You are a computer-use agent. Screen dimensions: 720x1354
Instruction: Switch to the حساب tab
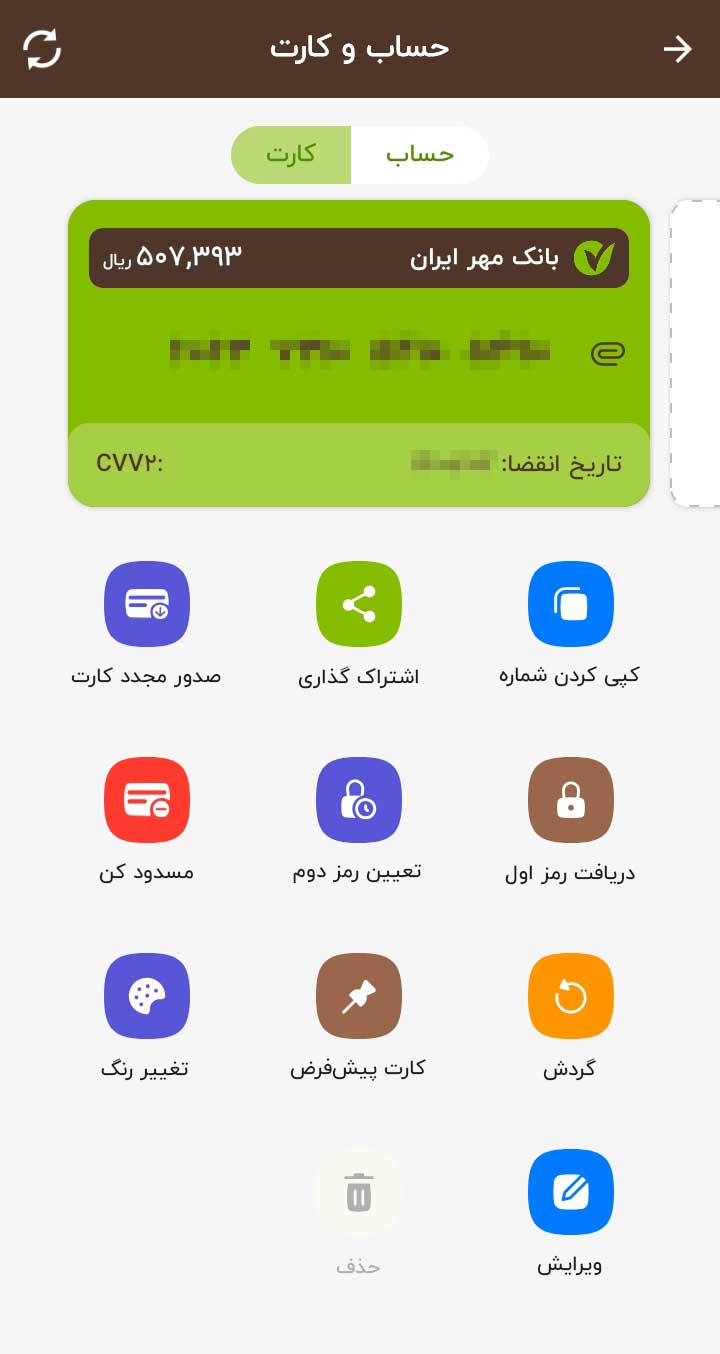(x=420, y=154)
